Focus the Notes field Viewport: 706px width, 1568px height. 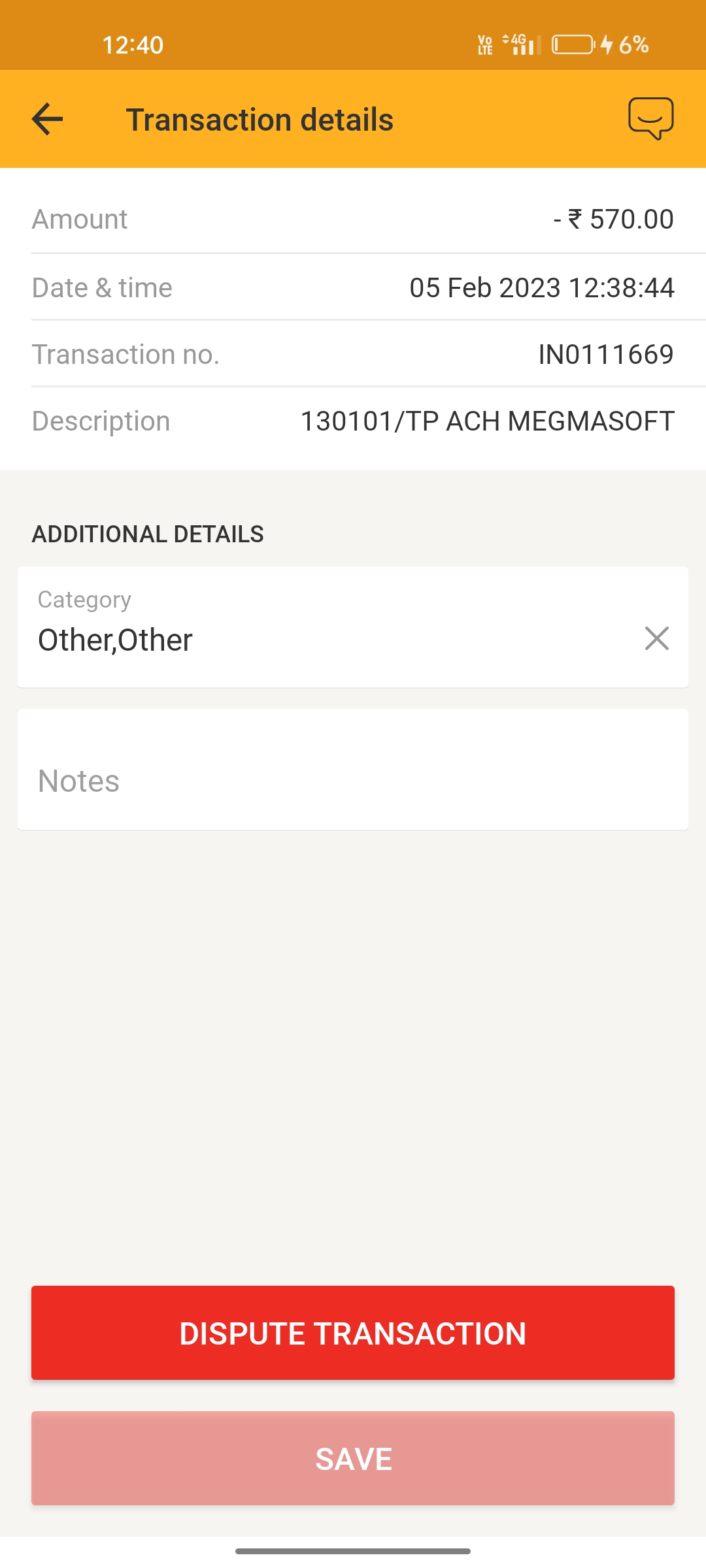point(353,781)
